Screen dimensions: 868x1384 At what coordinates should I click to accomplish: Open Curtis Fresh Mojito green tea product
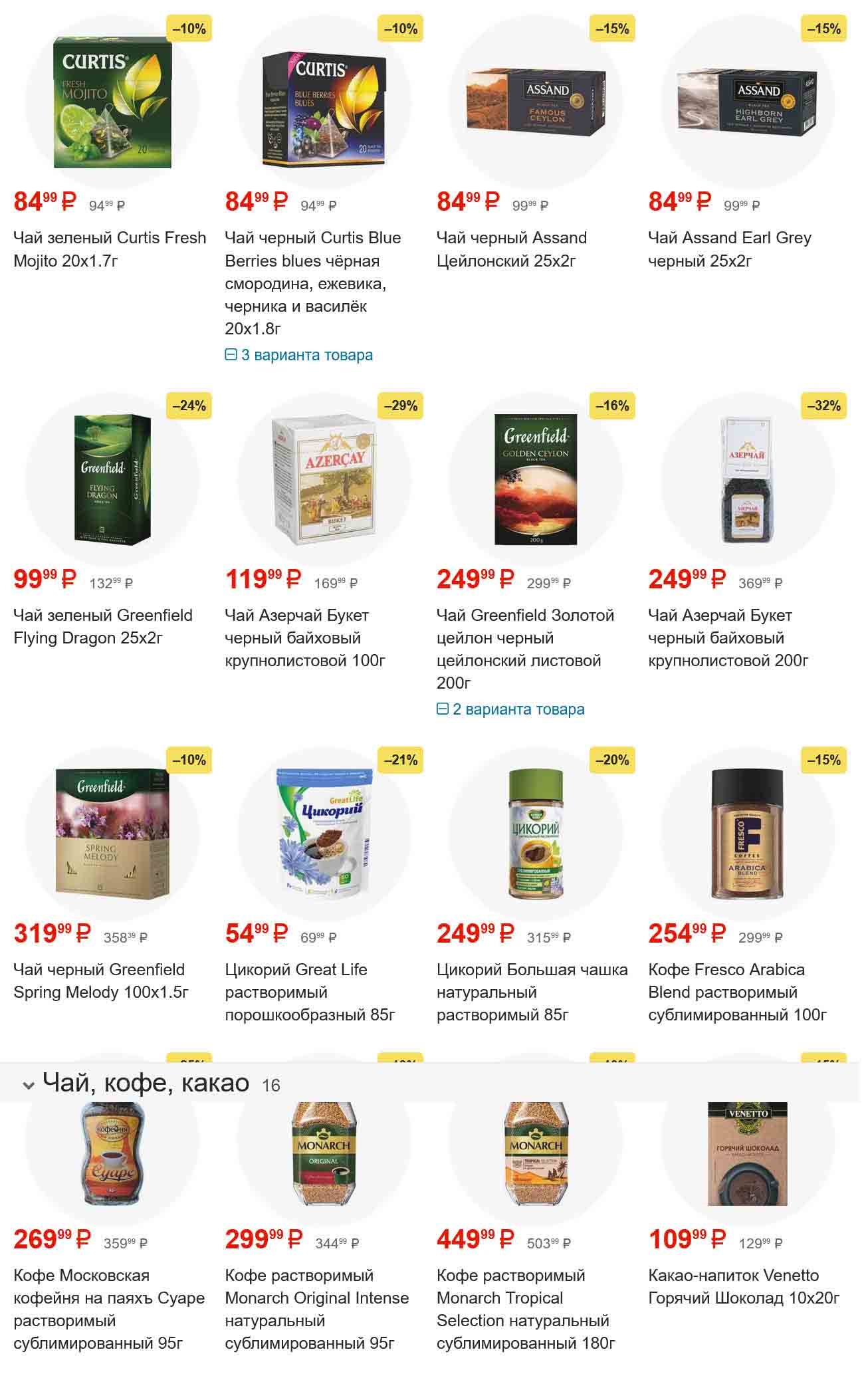(x=110, y=249)
